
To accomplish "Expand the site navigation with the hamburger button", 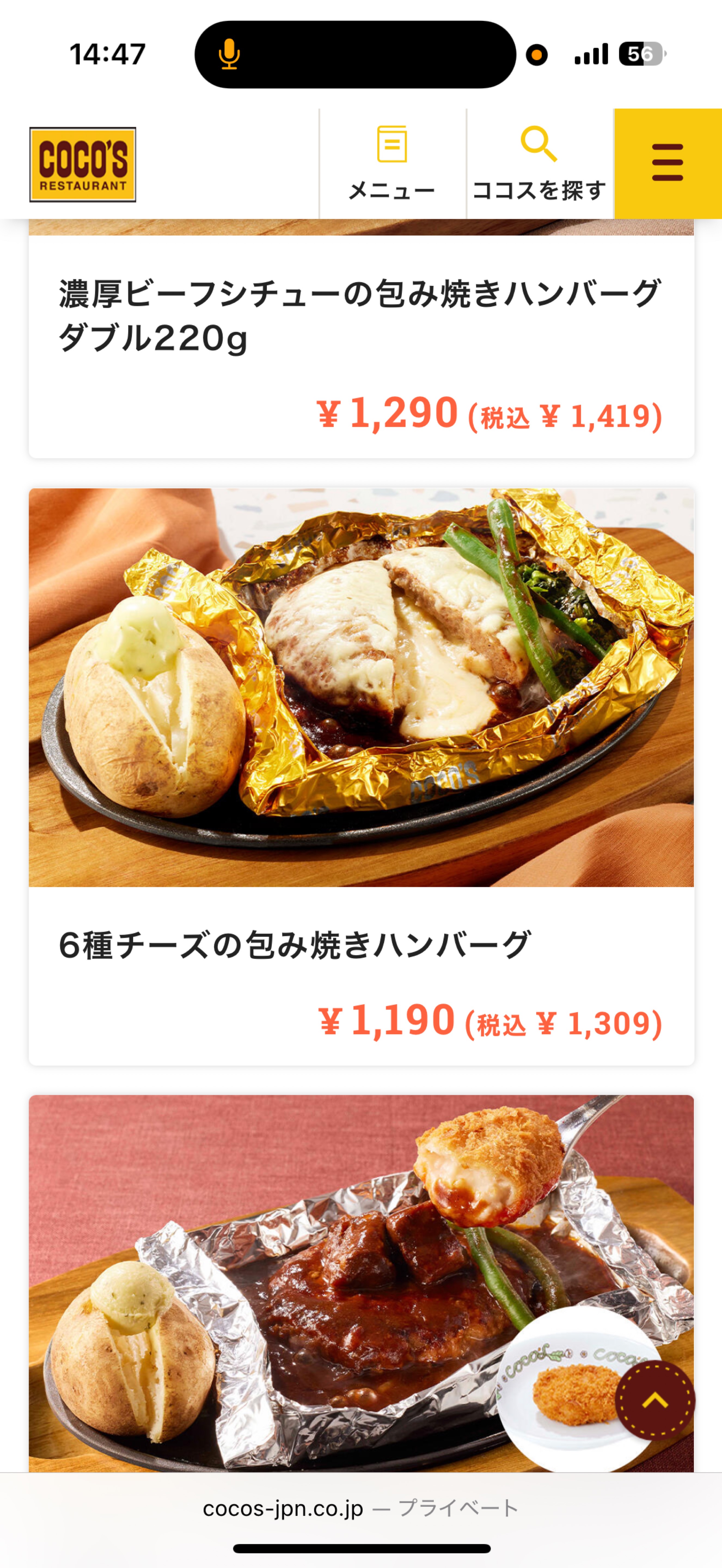I will tap(667, 163).
